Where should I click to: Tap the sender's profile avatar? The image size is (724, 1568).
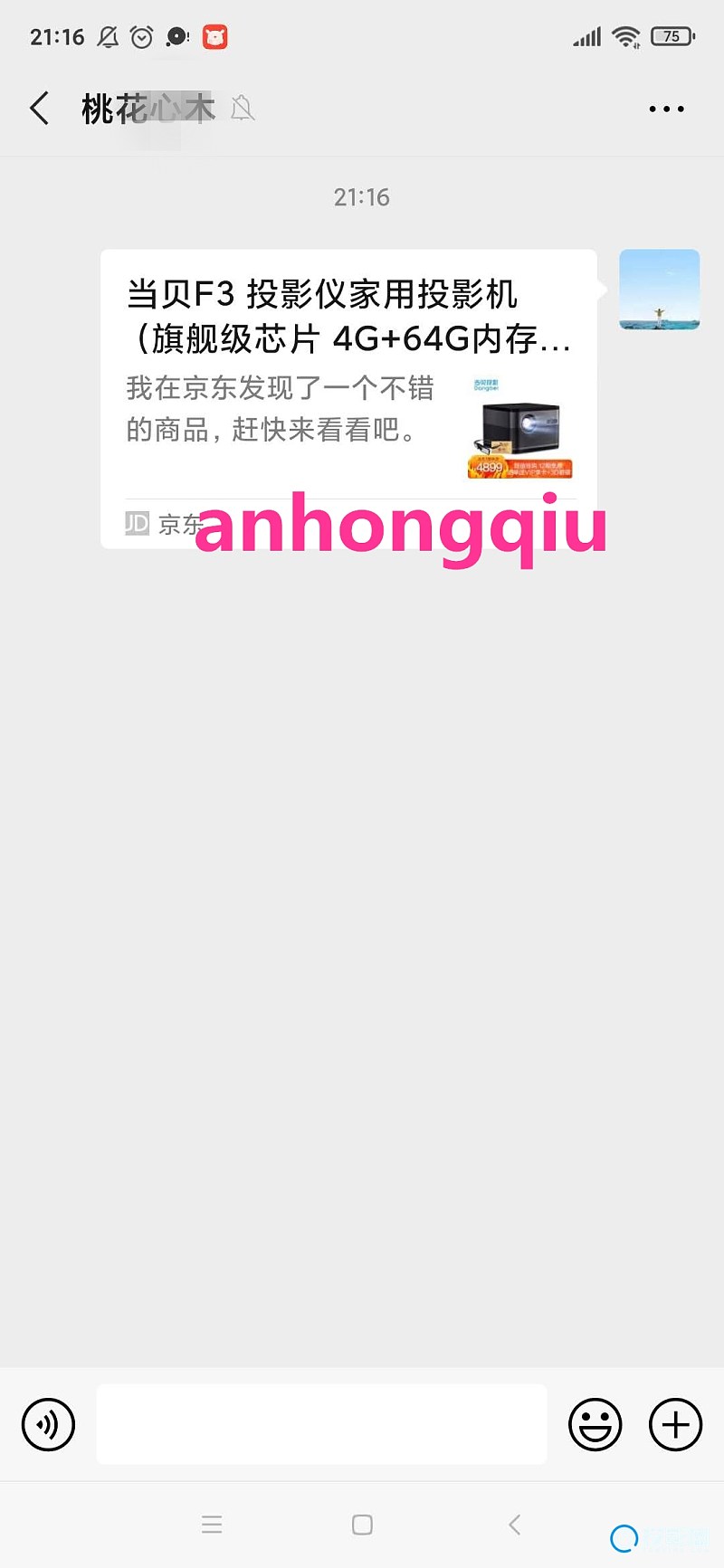(x=659, y=290)
